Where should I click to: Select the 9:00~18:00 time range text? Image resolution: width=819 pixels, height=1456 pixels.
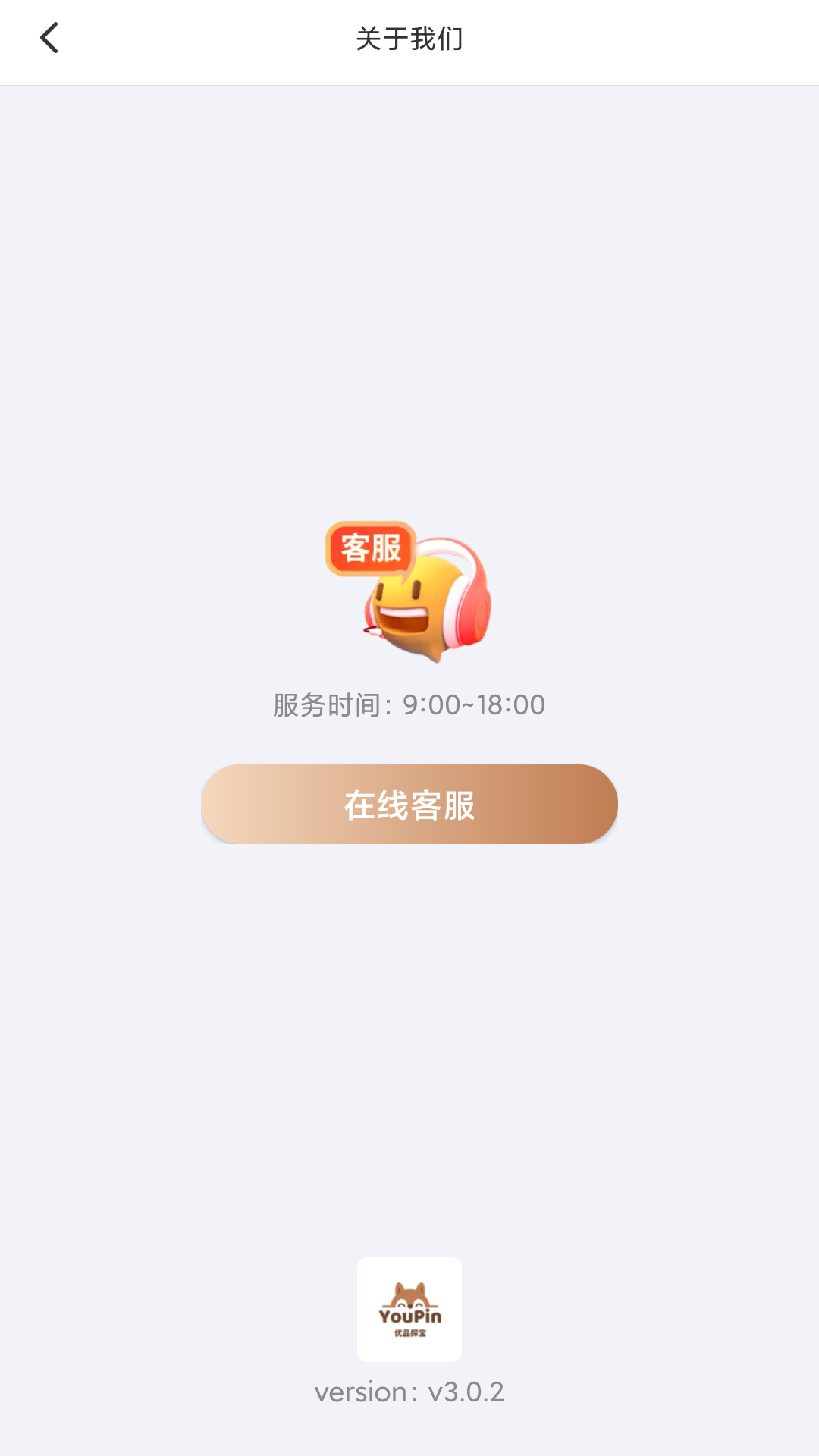[474, 704]
